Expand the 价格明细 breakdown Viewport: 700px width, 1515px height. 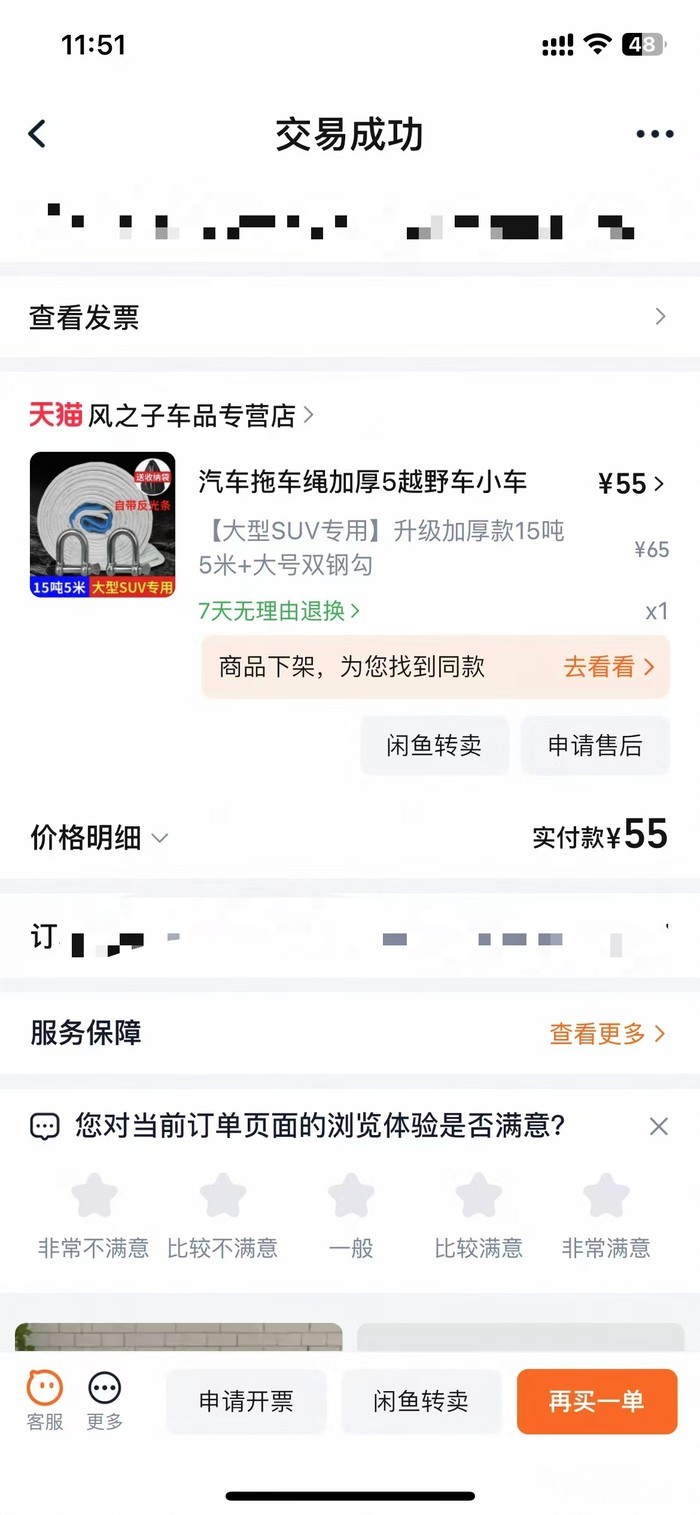pos(99,838)
